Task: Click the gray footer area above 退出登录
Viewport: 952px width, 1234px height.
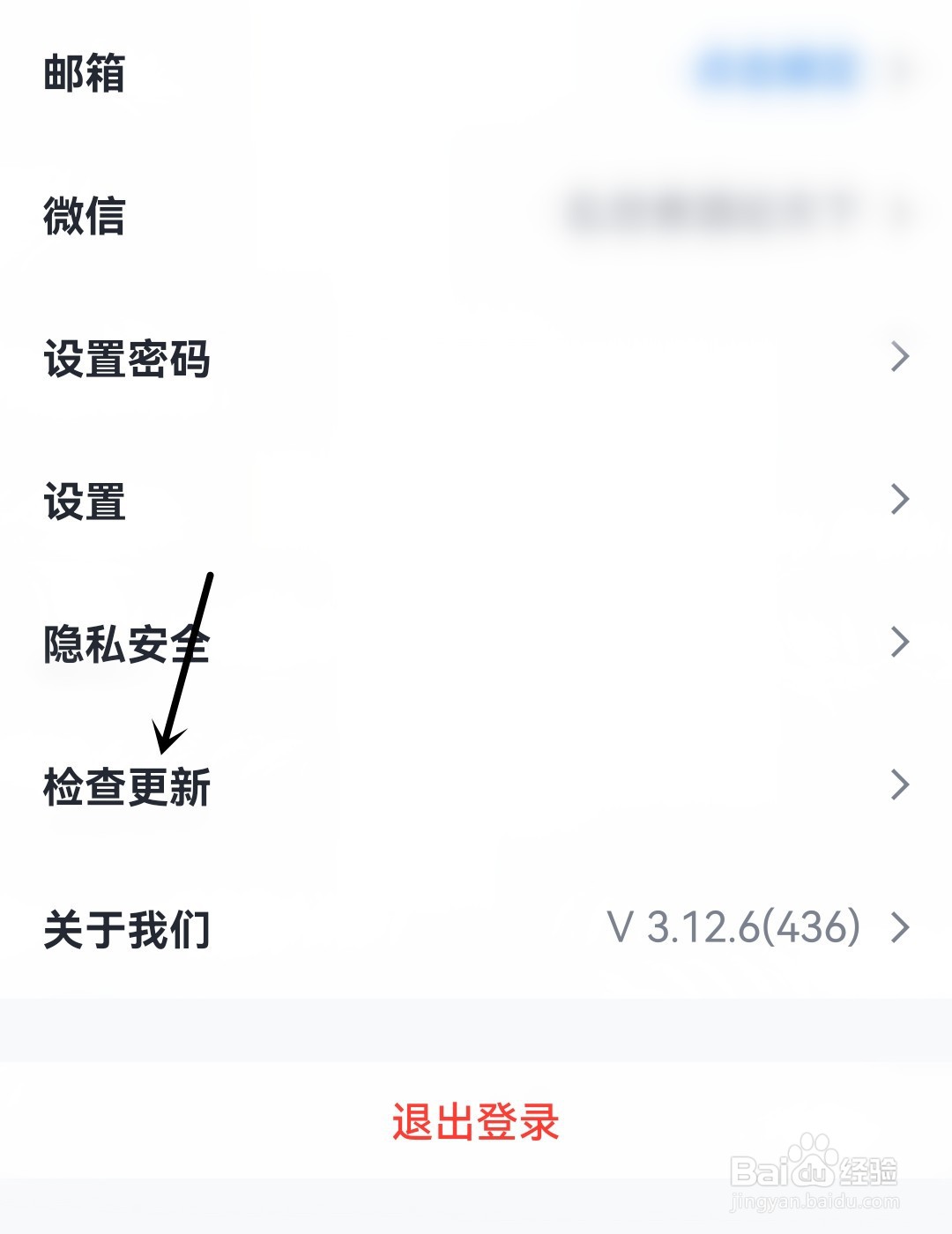Action: [476, 1027]
